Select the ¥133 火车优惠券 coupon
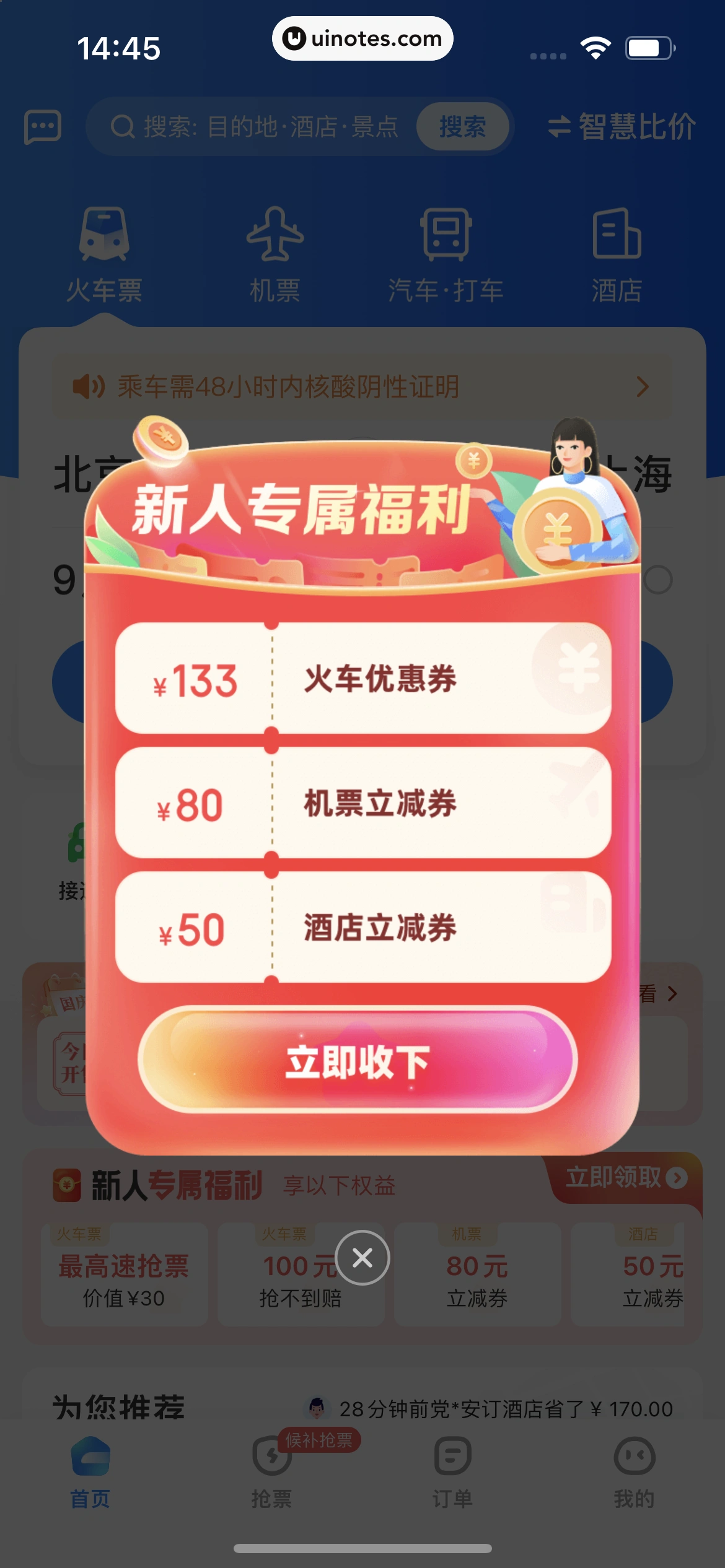 pos(363,679)
